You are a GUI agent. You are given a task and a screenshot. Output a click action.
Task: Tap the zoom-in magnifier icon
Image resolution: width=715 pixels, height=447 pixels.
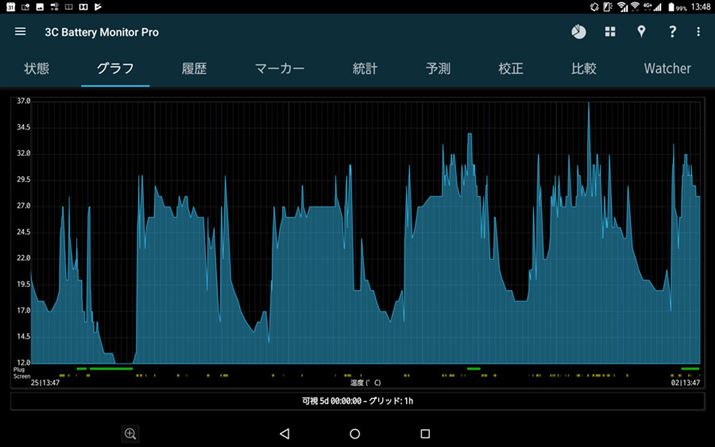coord(130,433)
